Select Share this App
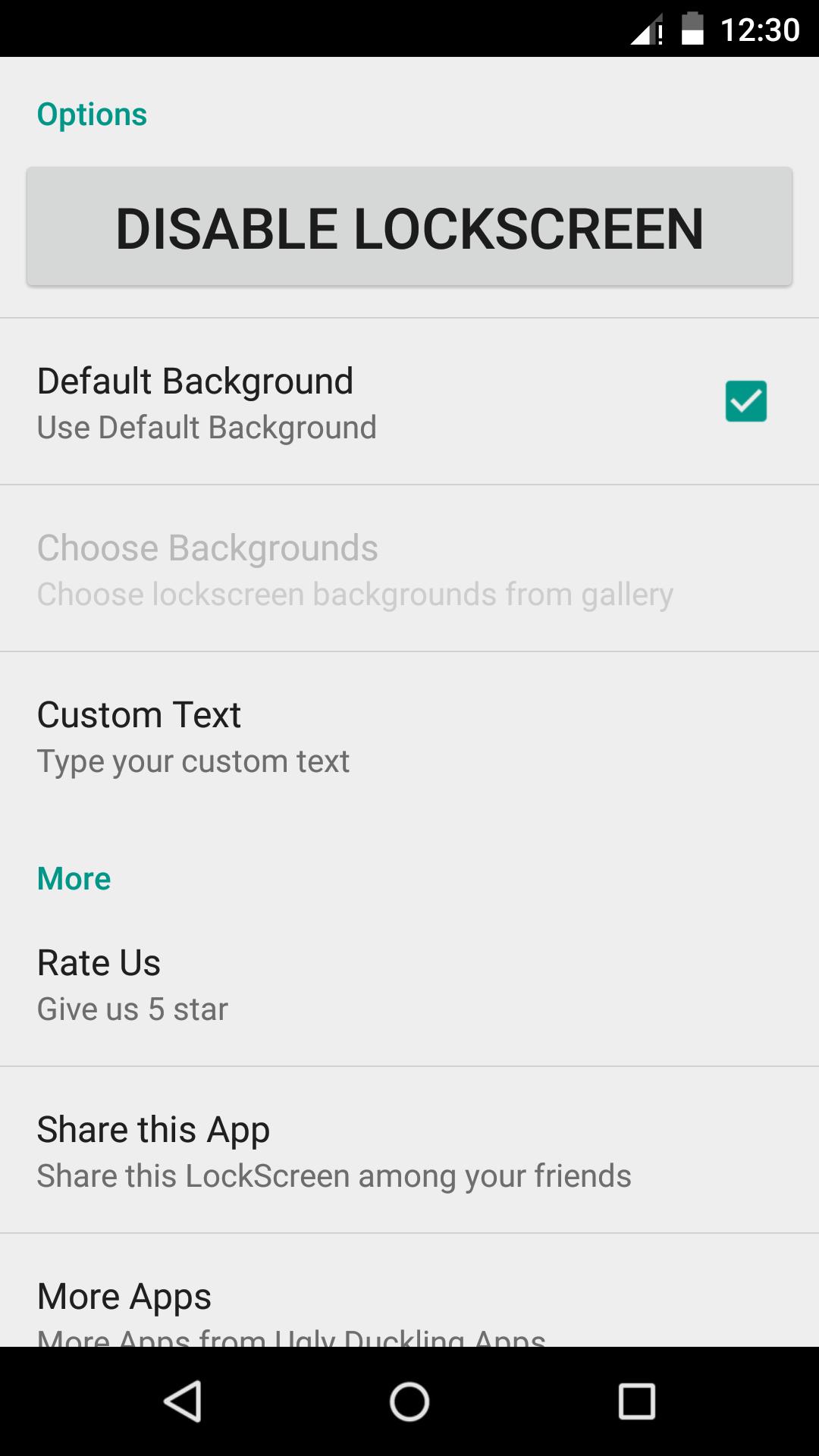The image size is (819, 1456). click(x=409, y=1151)
